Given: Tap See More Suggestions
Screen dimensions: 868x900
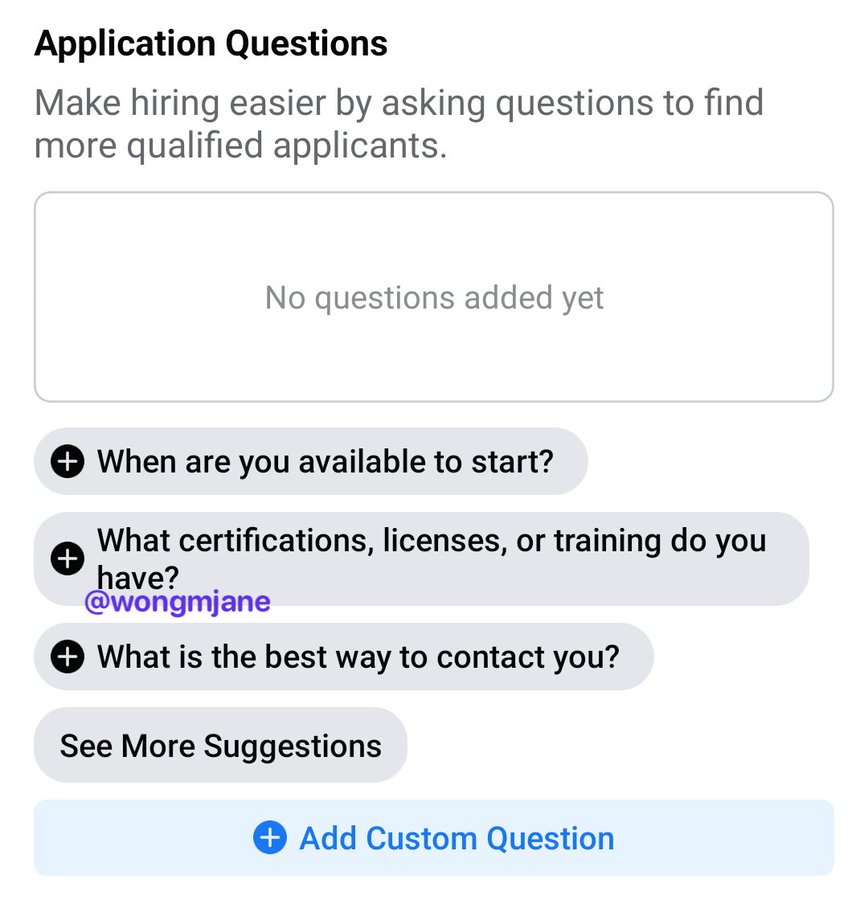Looking at the screenshot, I should (220, 746).
